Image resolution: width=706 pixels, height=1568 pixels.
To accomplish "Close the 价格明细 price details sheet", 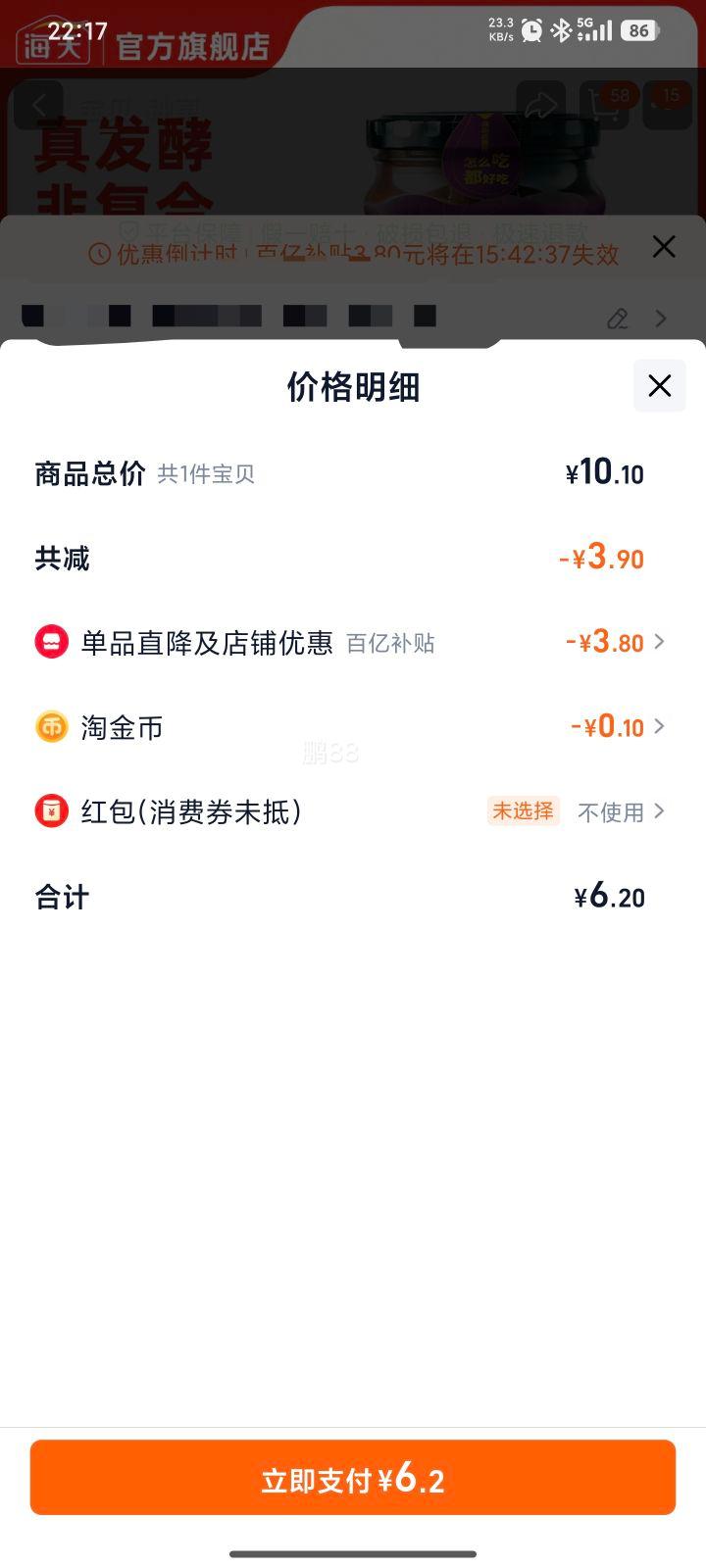I will 659,386.
